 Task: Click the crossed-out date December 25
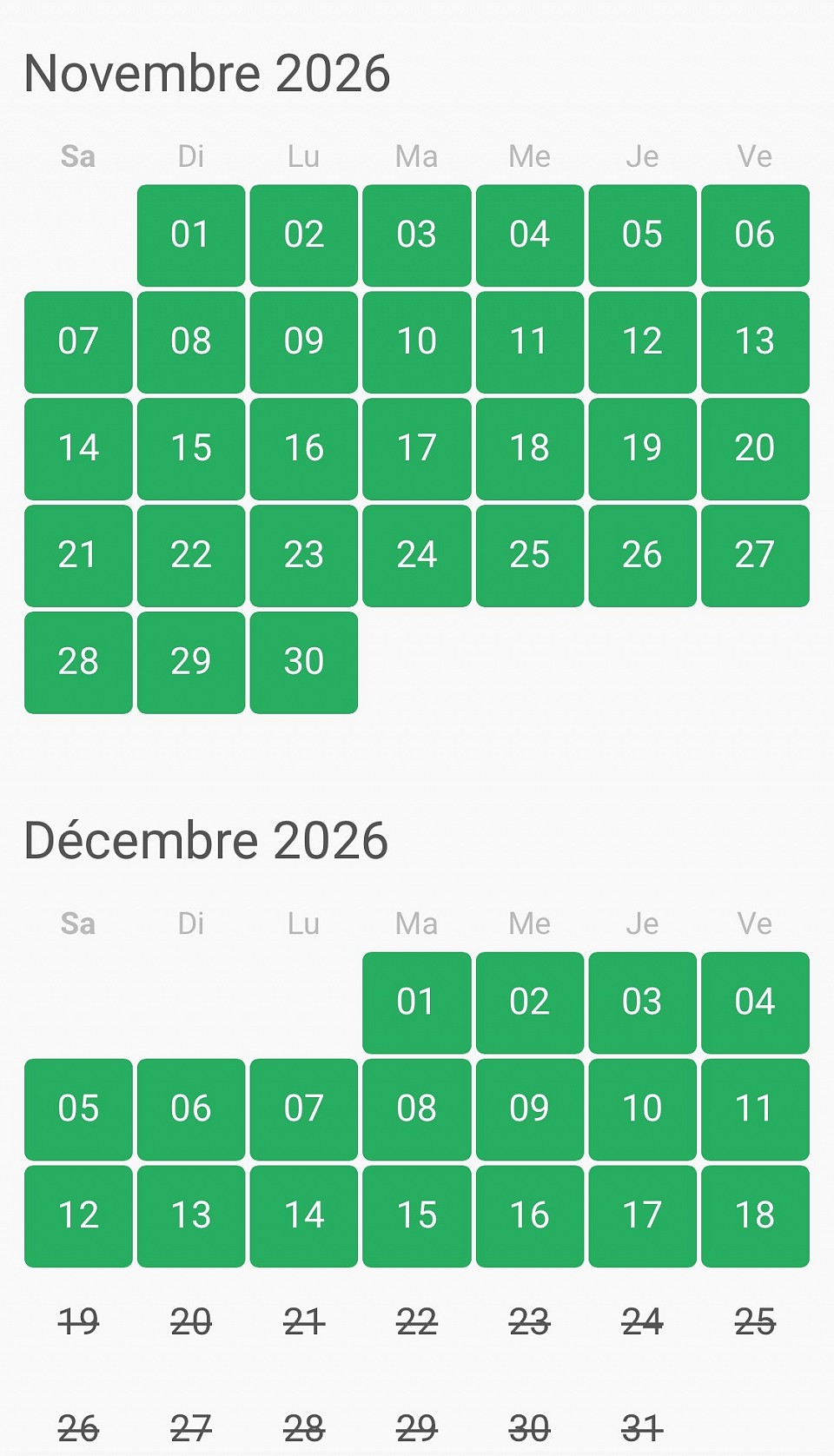755,1322
